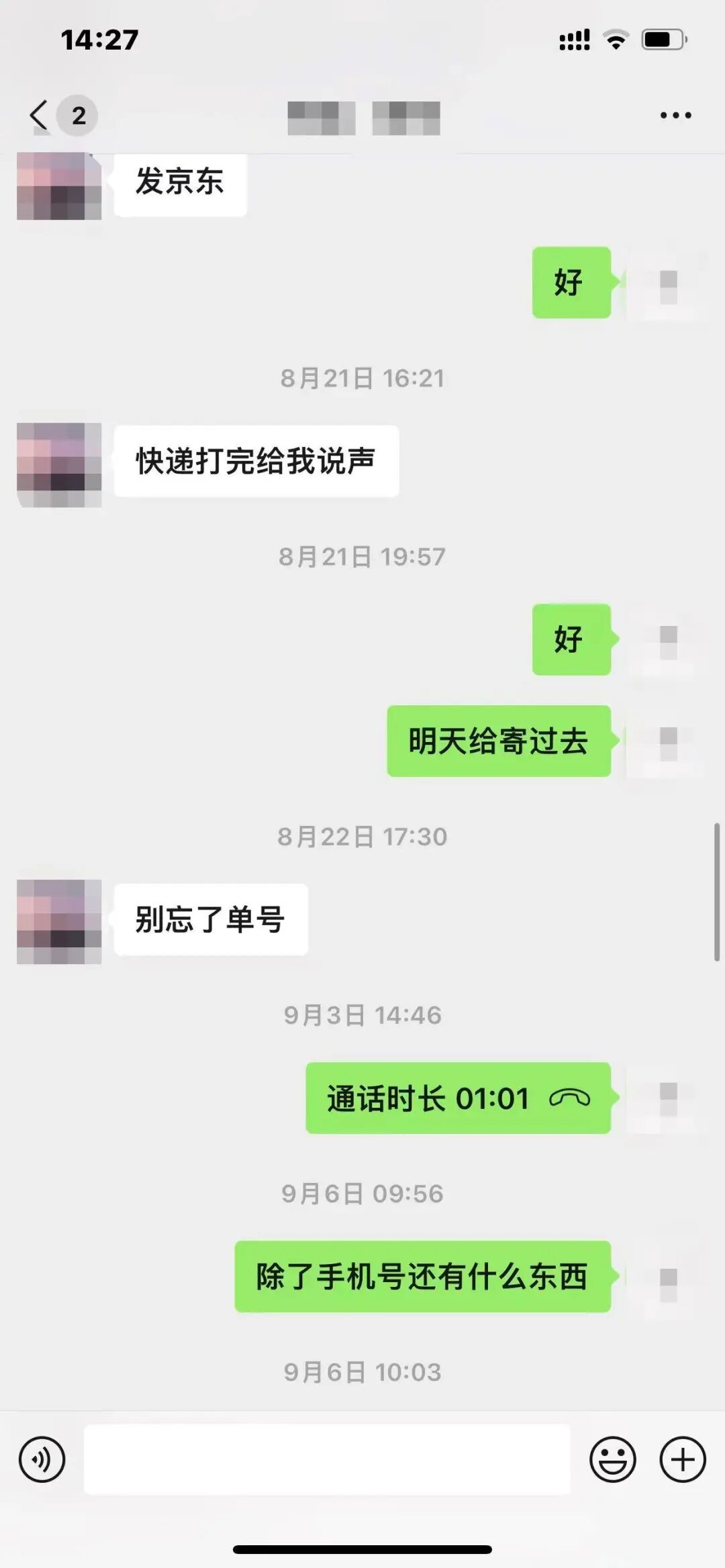Open my avatar beside 明天给寄过去

point(667,742)
